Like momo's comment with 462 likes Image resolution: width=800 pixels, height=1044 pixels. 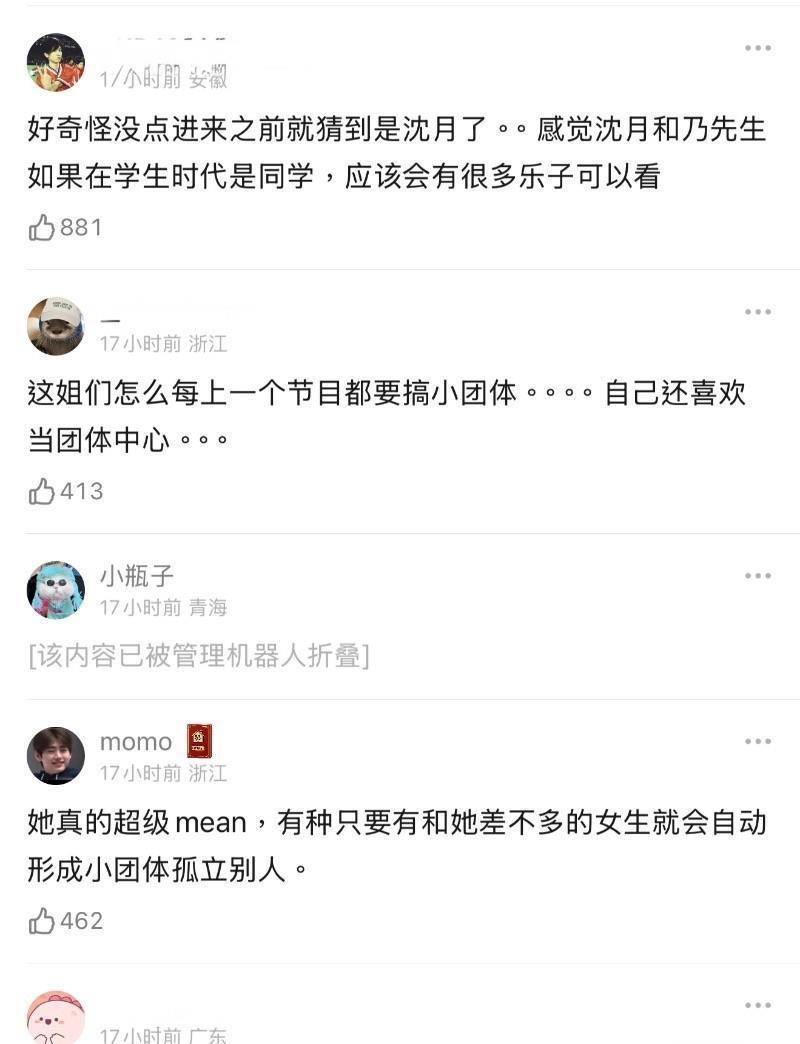[x=42, y=921]
